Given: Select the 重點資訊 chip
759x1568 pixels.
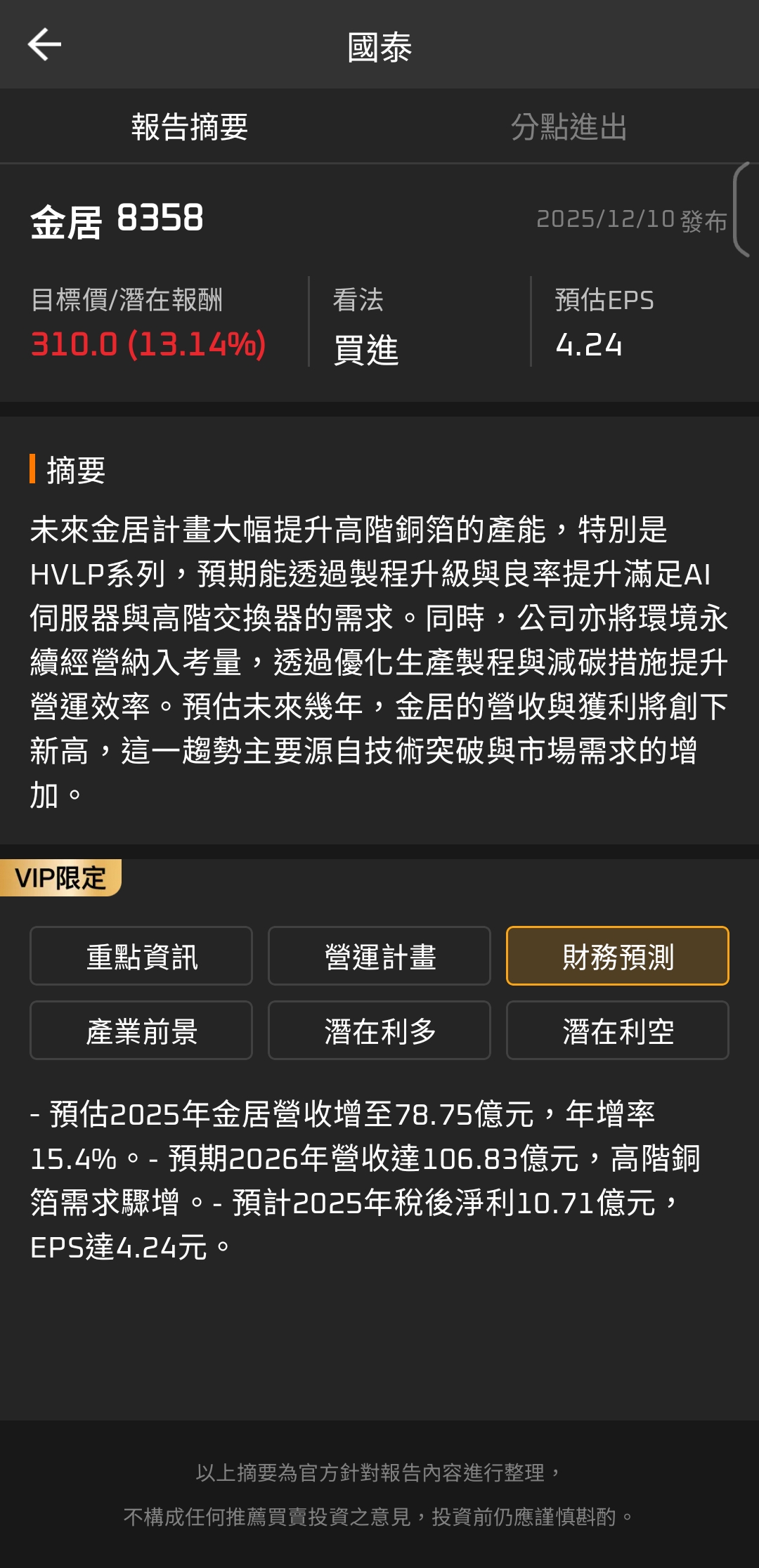Looking at the screenshot, I should tap(141, 956).
